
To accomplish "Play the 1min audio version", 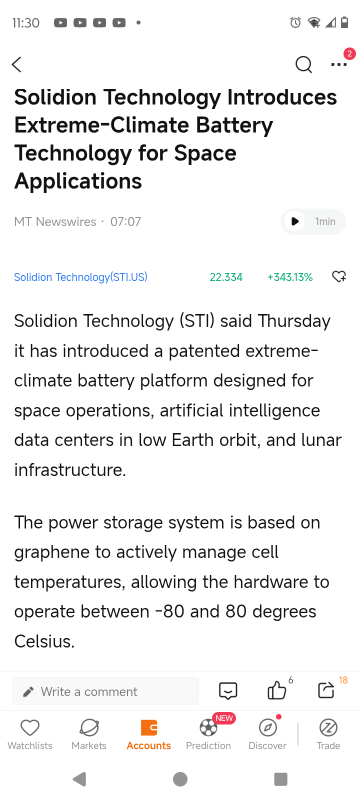I will tap(313, 221).
